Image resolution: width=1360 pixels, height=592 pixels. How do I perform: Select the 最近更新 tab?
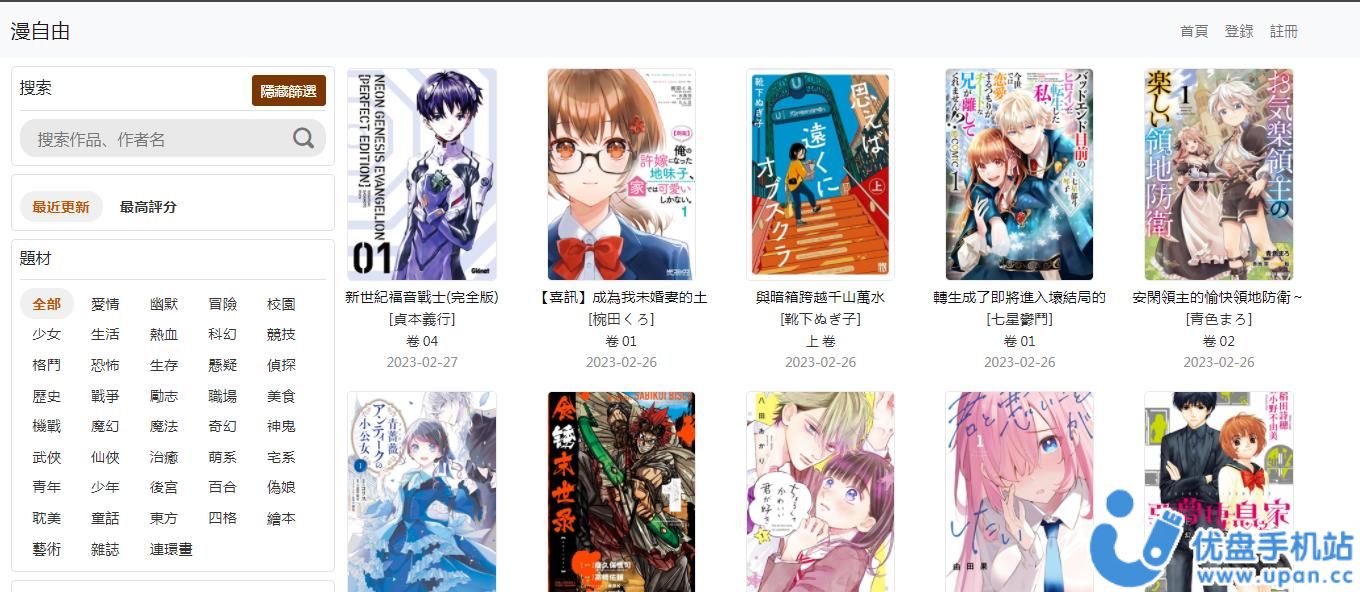point(61,207)
